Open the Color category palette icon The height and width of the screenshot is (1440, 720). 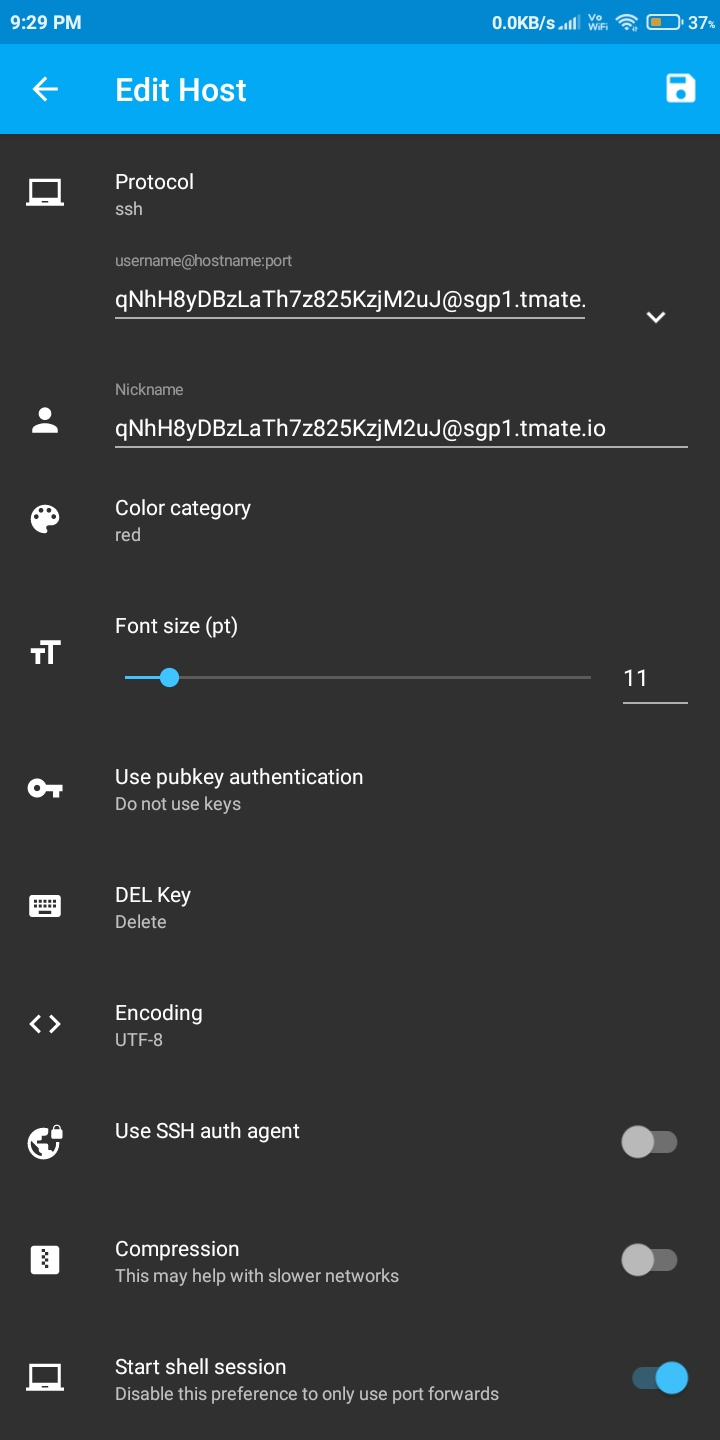[44, 518]
